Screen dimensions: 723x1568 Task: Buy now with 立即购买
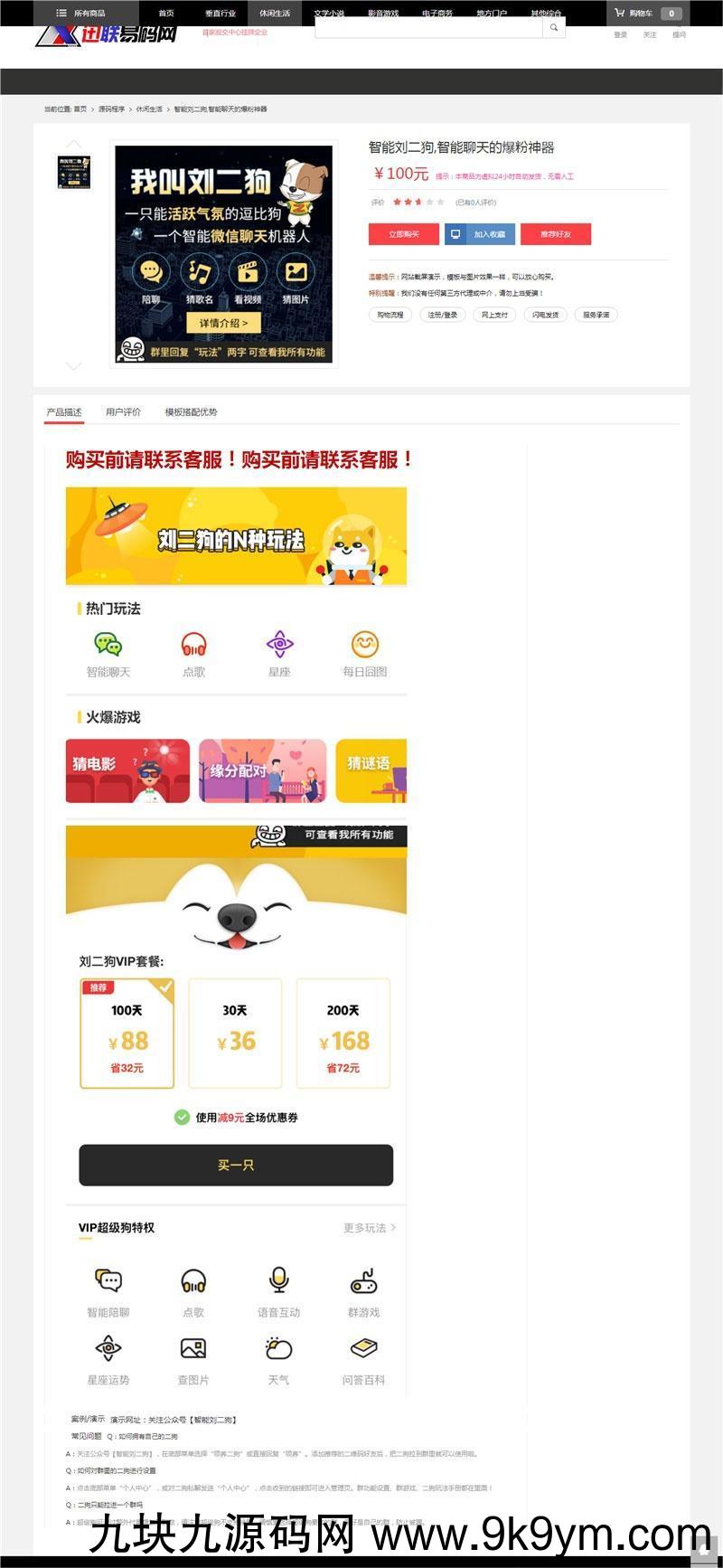point(404,234)
